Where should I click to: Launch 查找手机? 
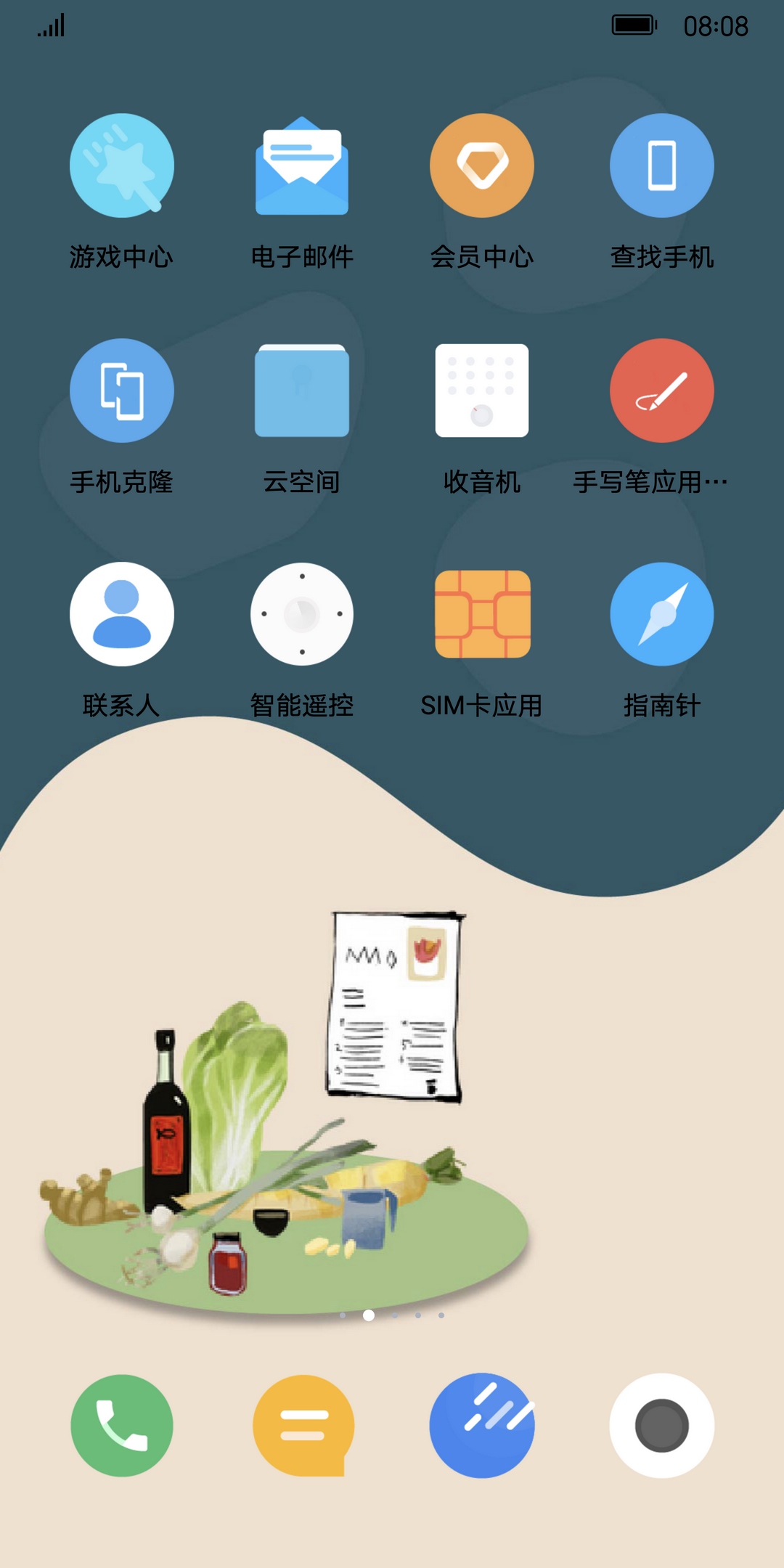[662, 166]
